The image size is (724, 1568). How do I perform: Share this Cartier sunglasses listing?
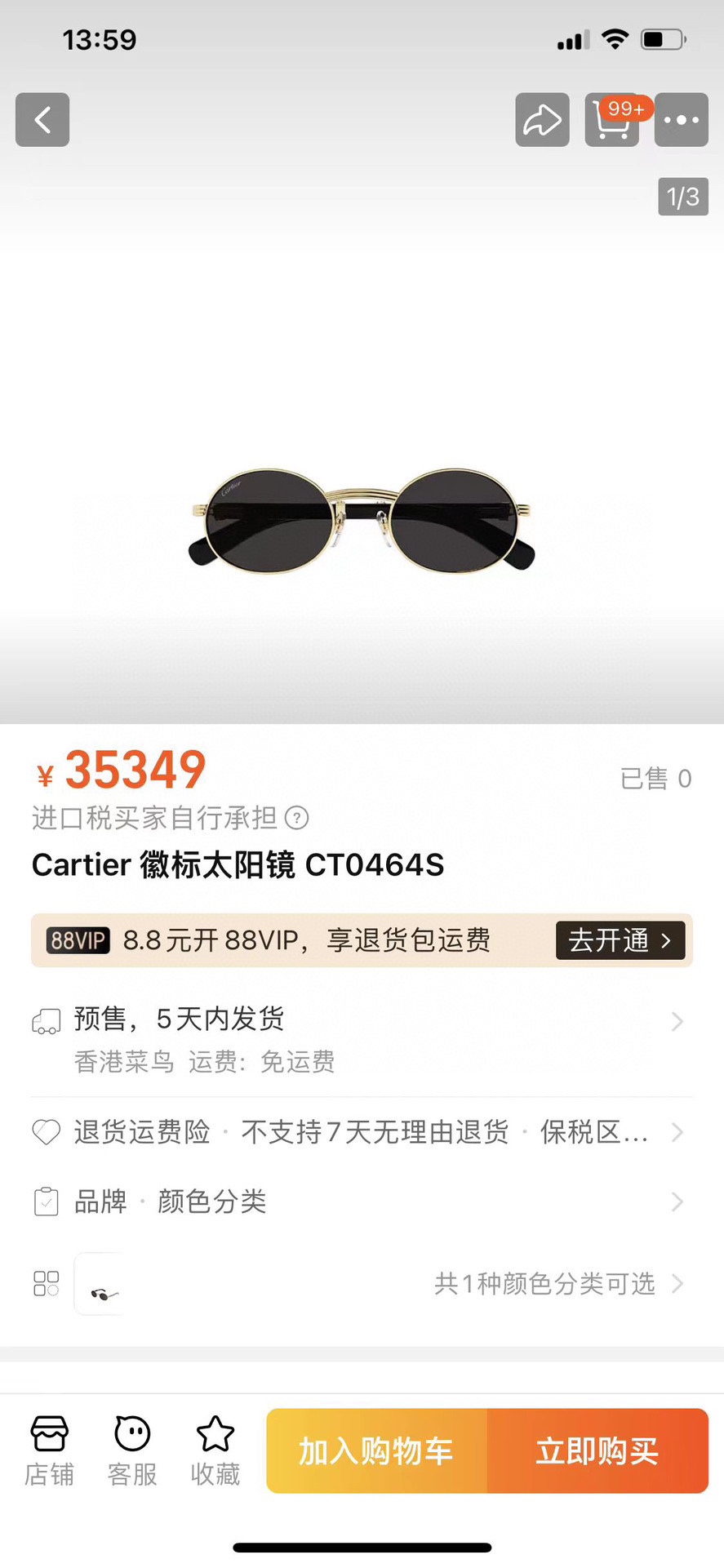coord(542,120)
